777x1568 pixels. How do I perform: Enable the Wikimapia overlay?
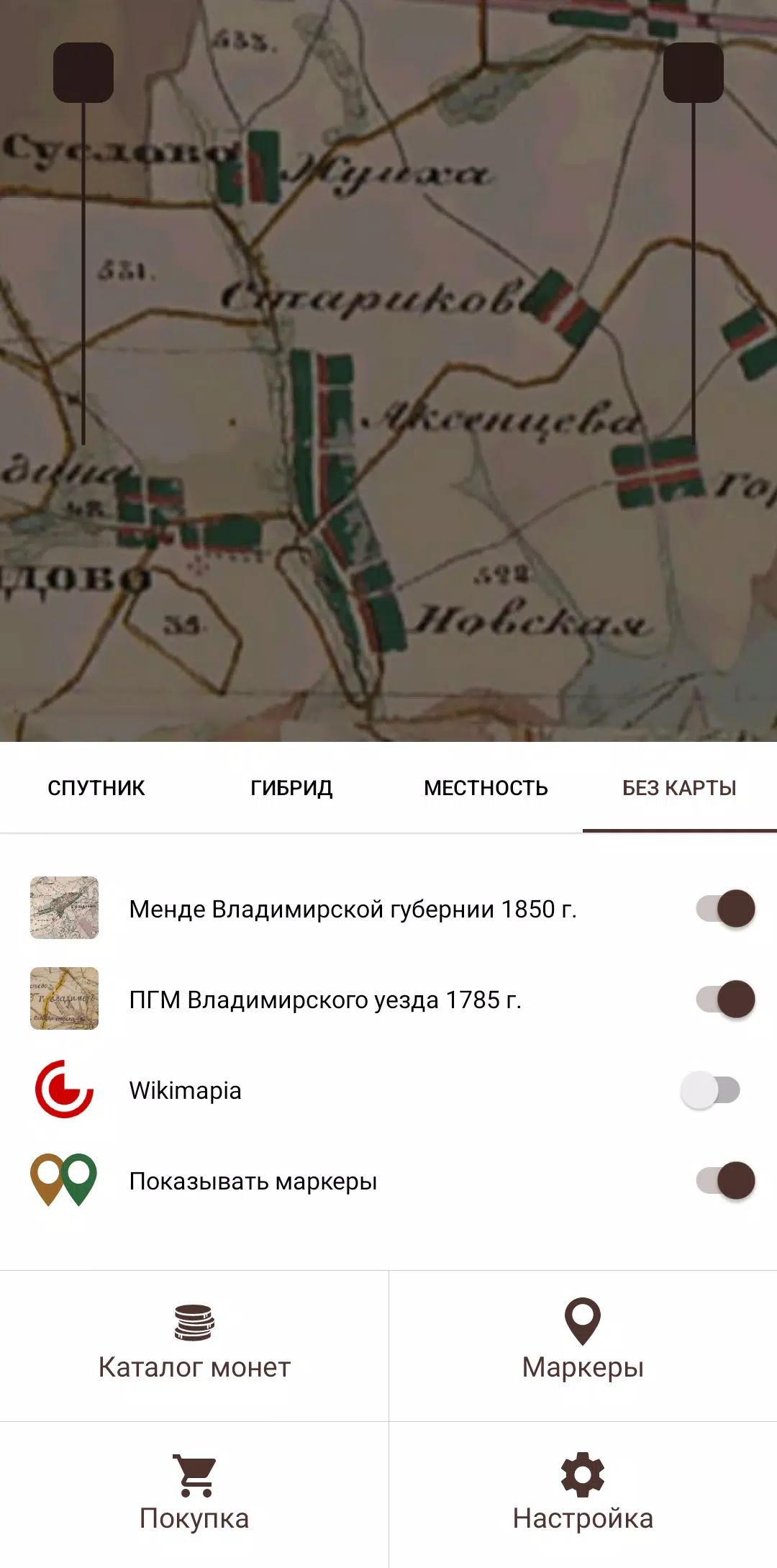[711, 1090]
